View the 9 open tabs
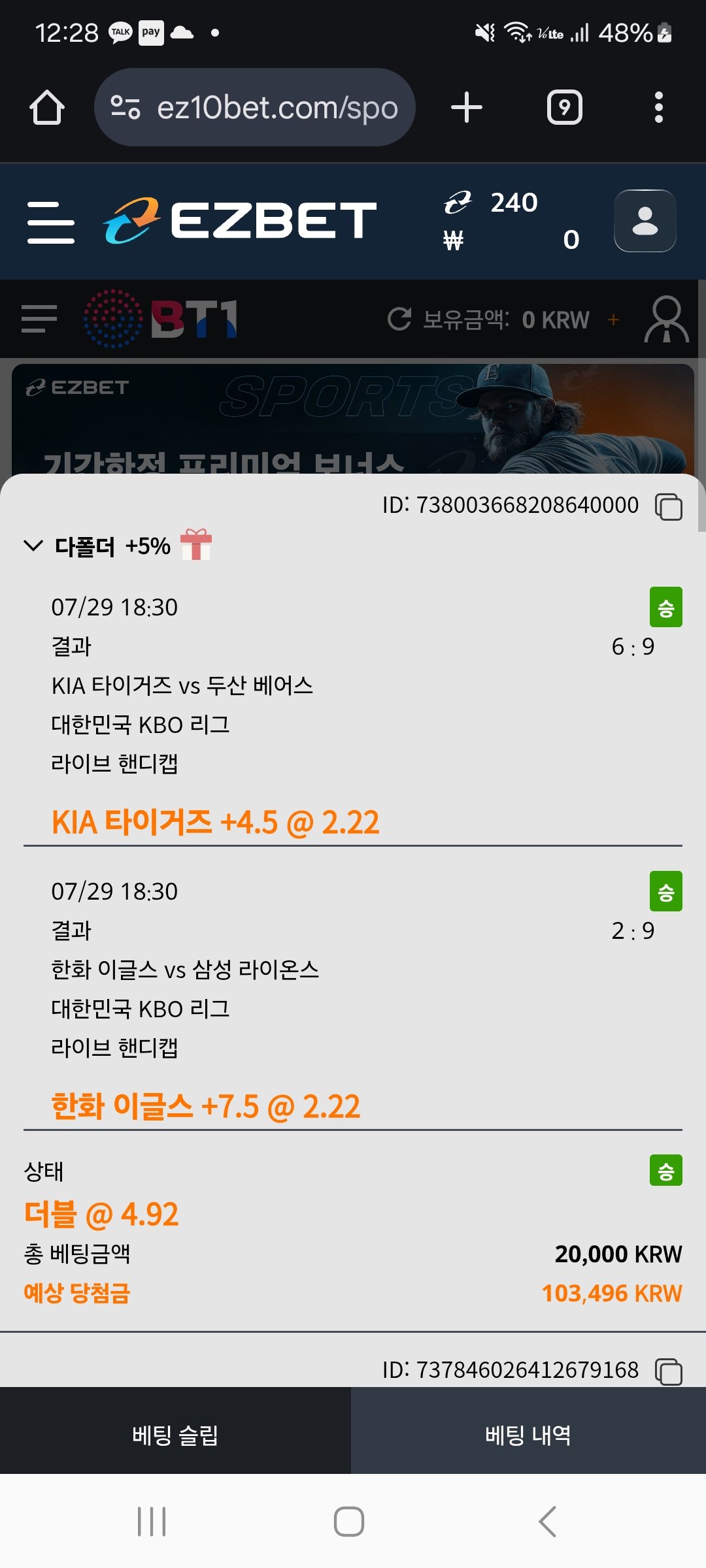 pos(564,107)
